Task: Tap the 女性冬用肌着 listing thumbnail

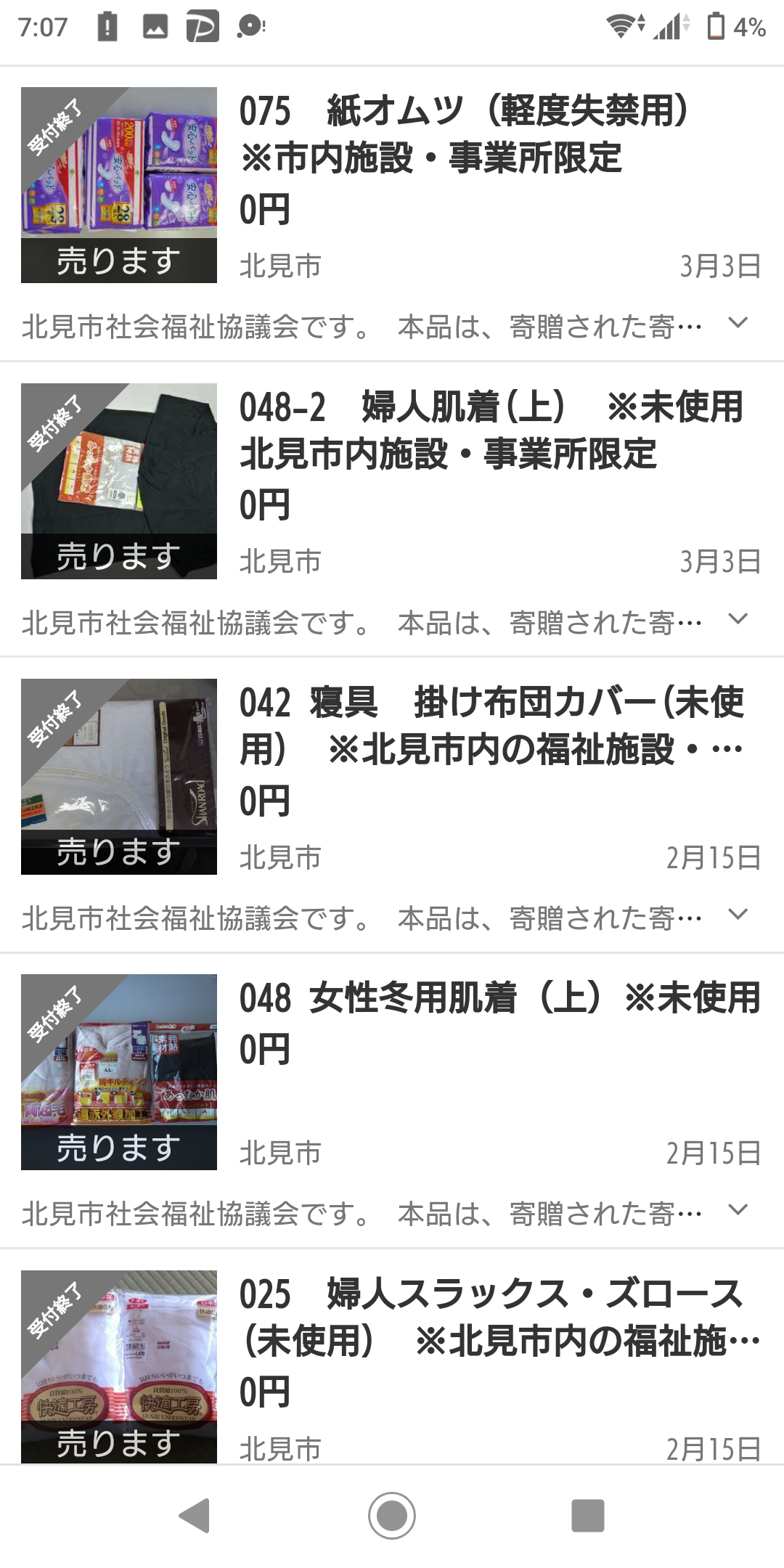Action: 121,1067
